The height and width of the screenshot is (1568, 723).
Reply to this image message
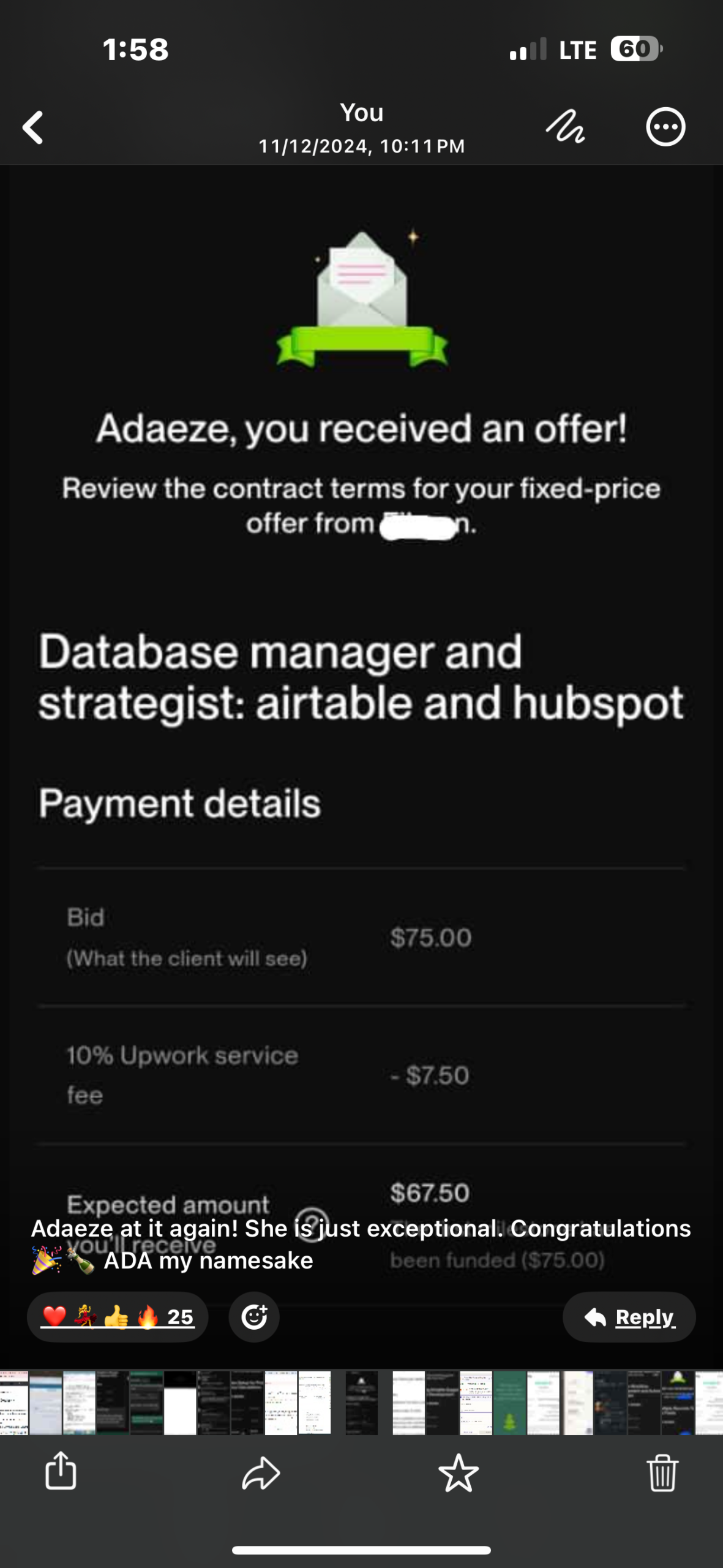629,1317
